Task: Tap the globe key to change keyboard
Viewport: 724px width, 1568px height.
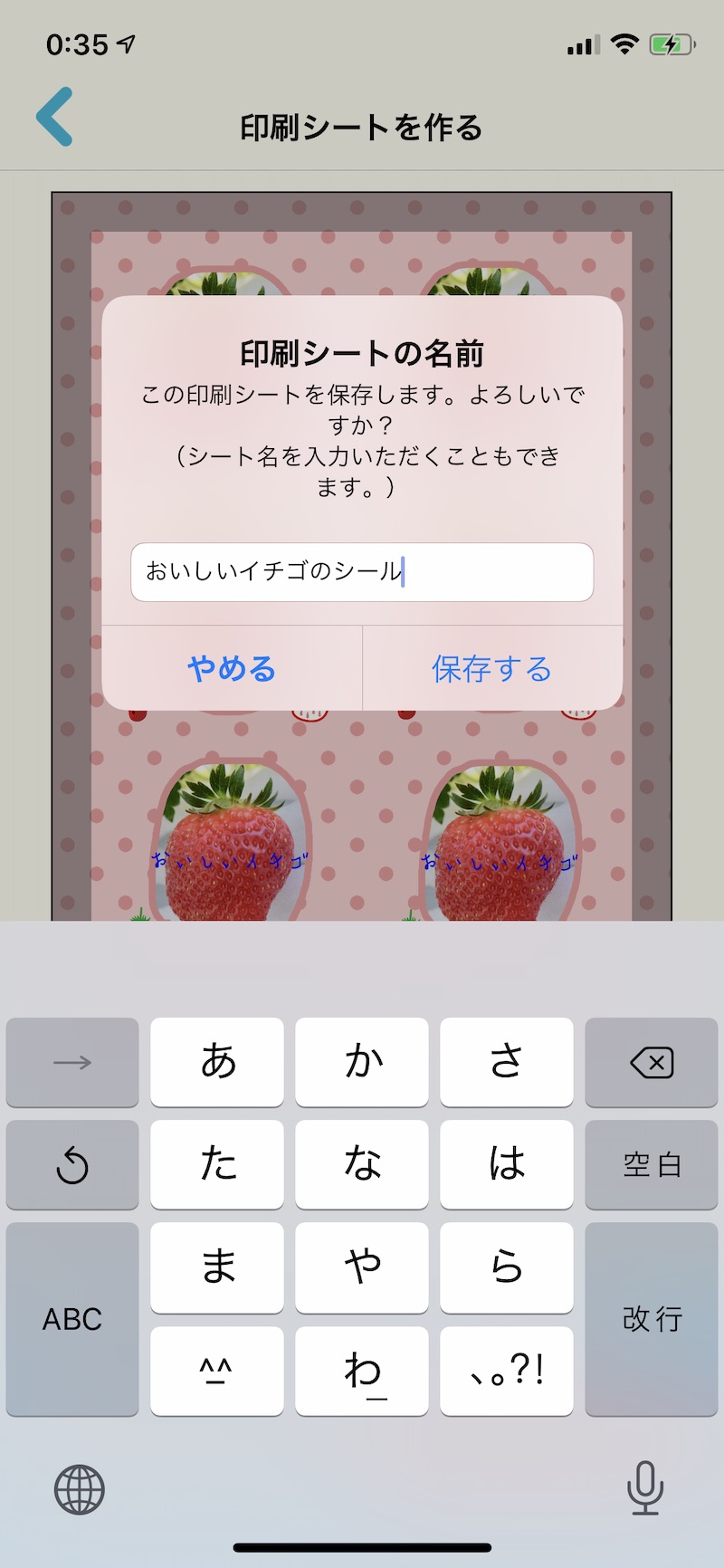Action: (80, 1489)
